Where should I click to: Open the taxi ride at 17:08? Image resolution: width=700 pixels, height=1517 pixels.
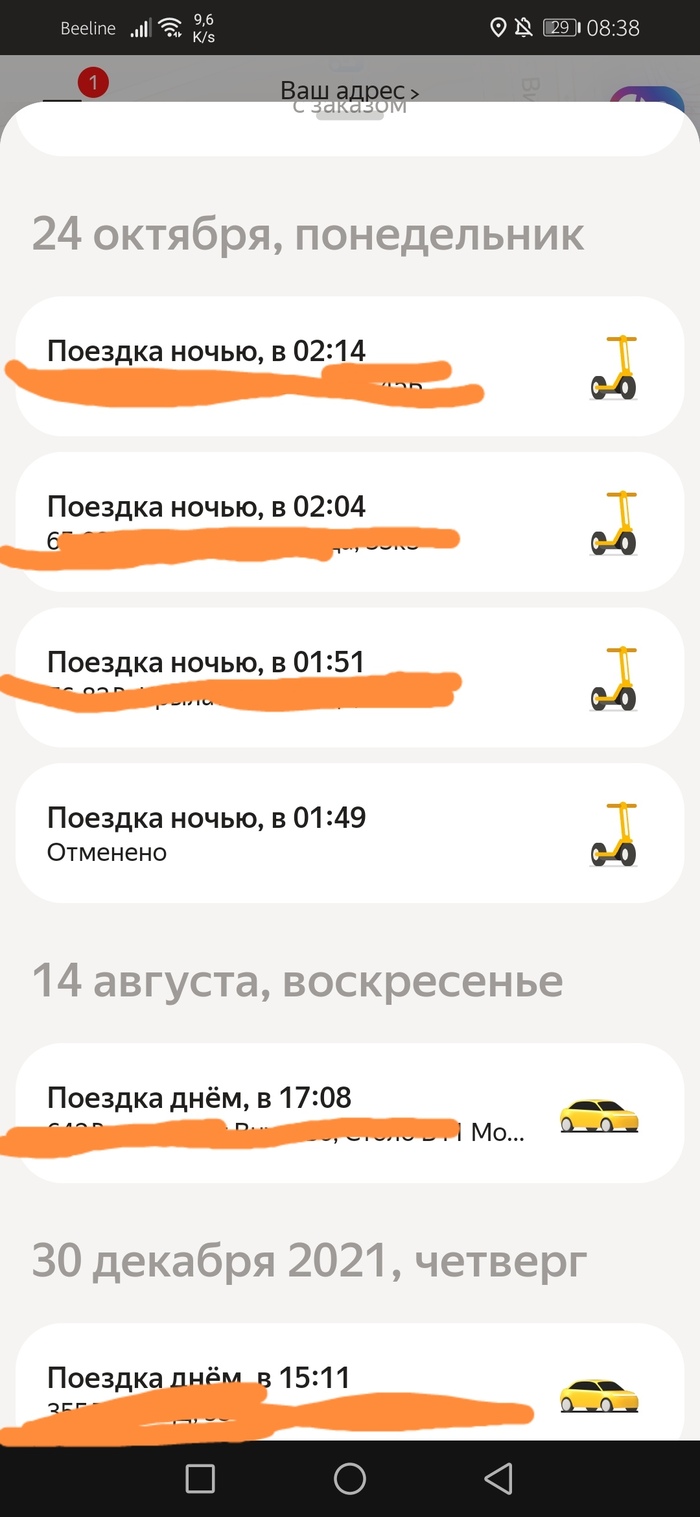[x=350, y=1113]
